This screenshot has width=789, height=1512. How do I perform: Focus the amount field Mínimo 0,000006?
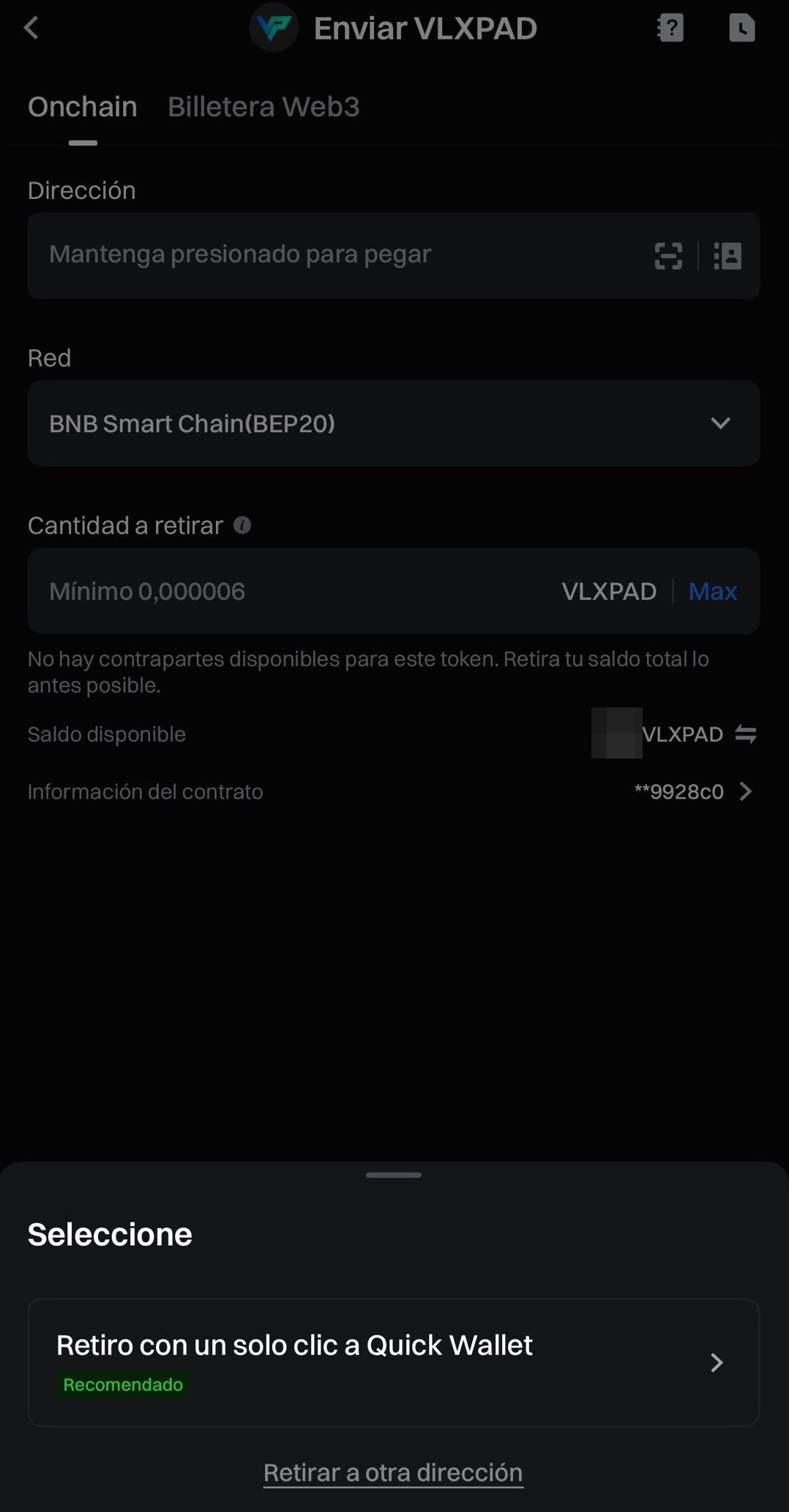click(x=293, y=591)
